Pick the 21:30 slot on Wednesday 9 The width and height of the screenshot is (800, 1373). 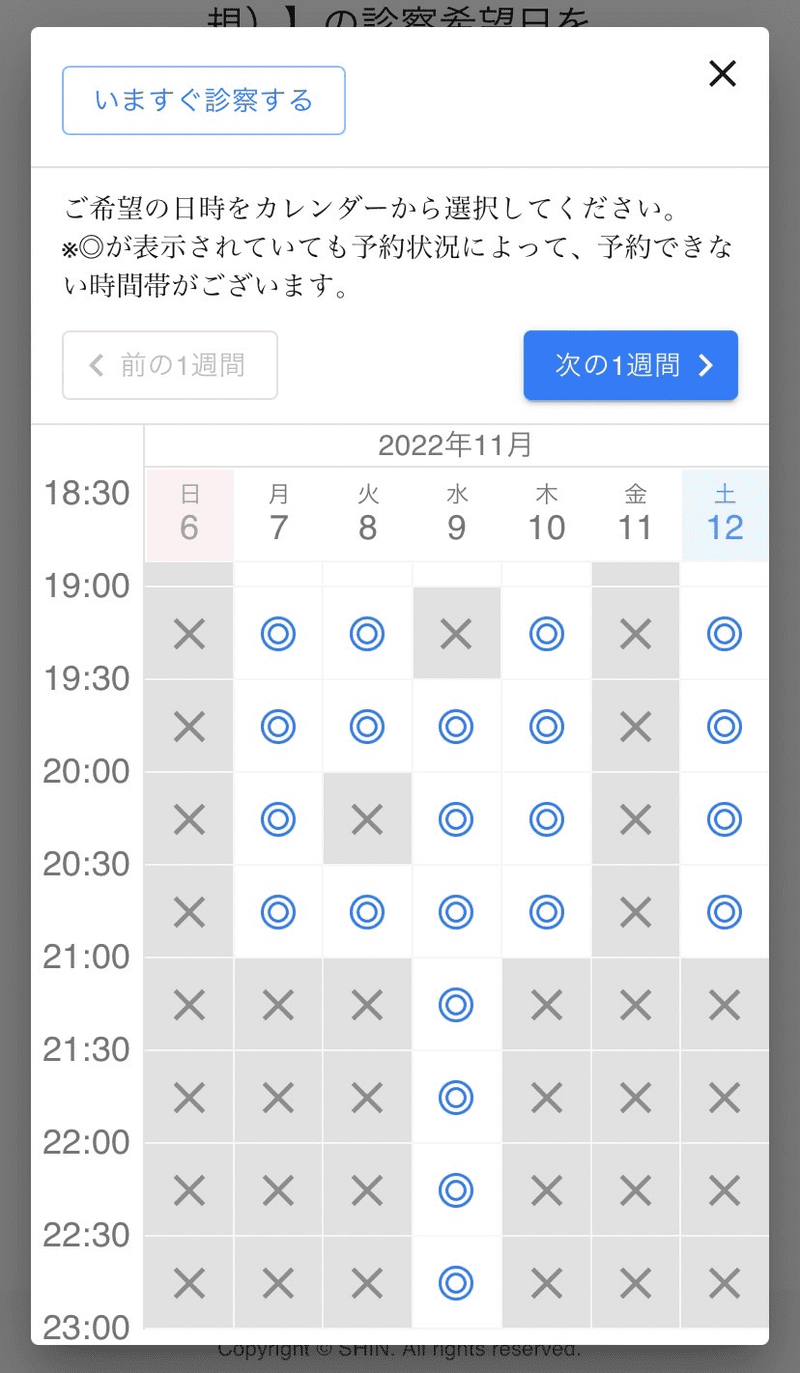(456, 1097)
